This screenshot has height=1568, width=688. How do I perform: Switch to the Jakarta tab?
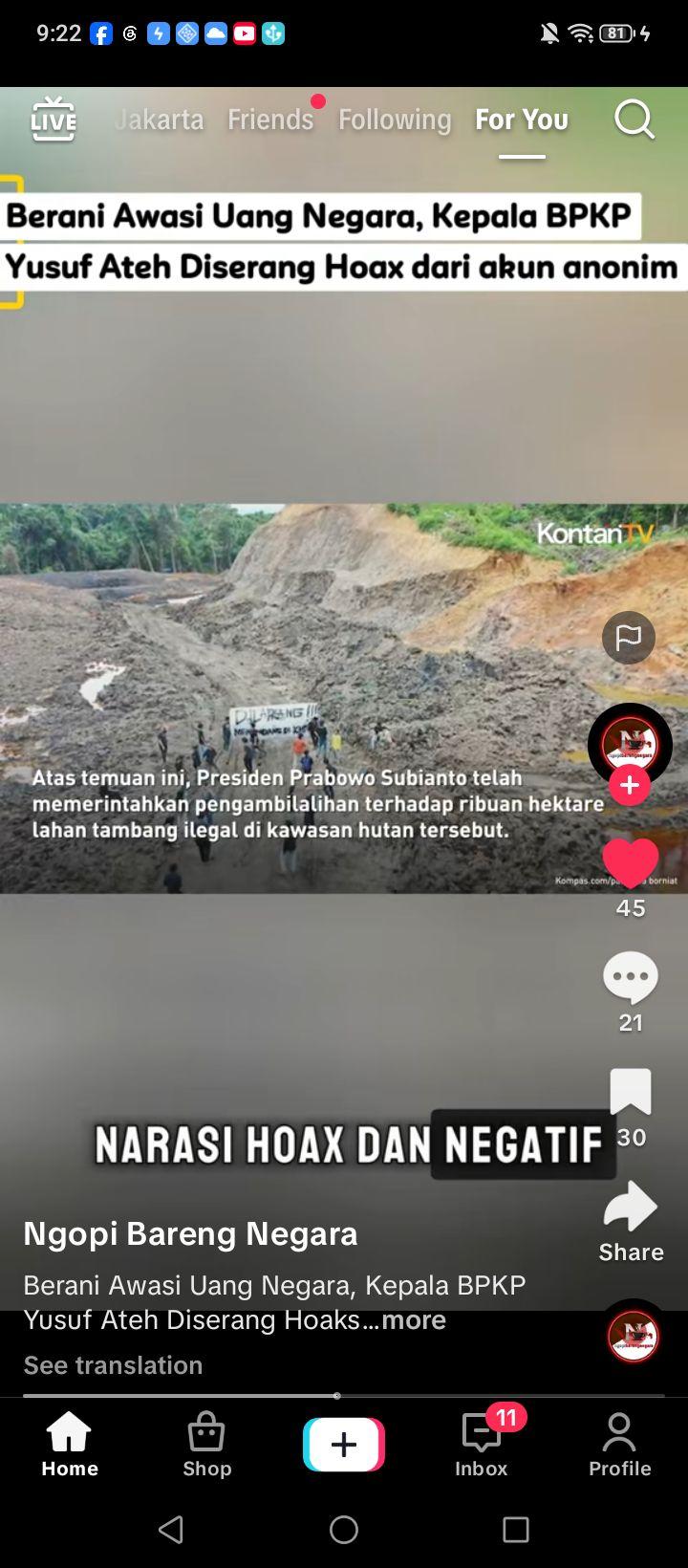tap(159, 120)
